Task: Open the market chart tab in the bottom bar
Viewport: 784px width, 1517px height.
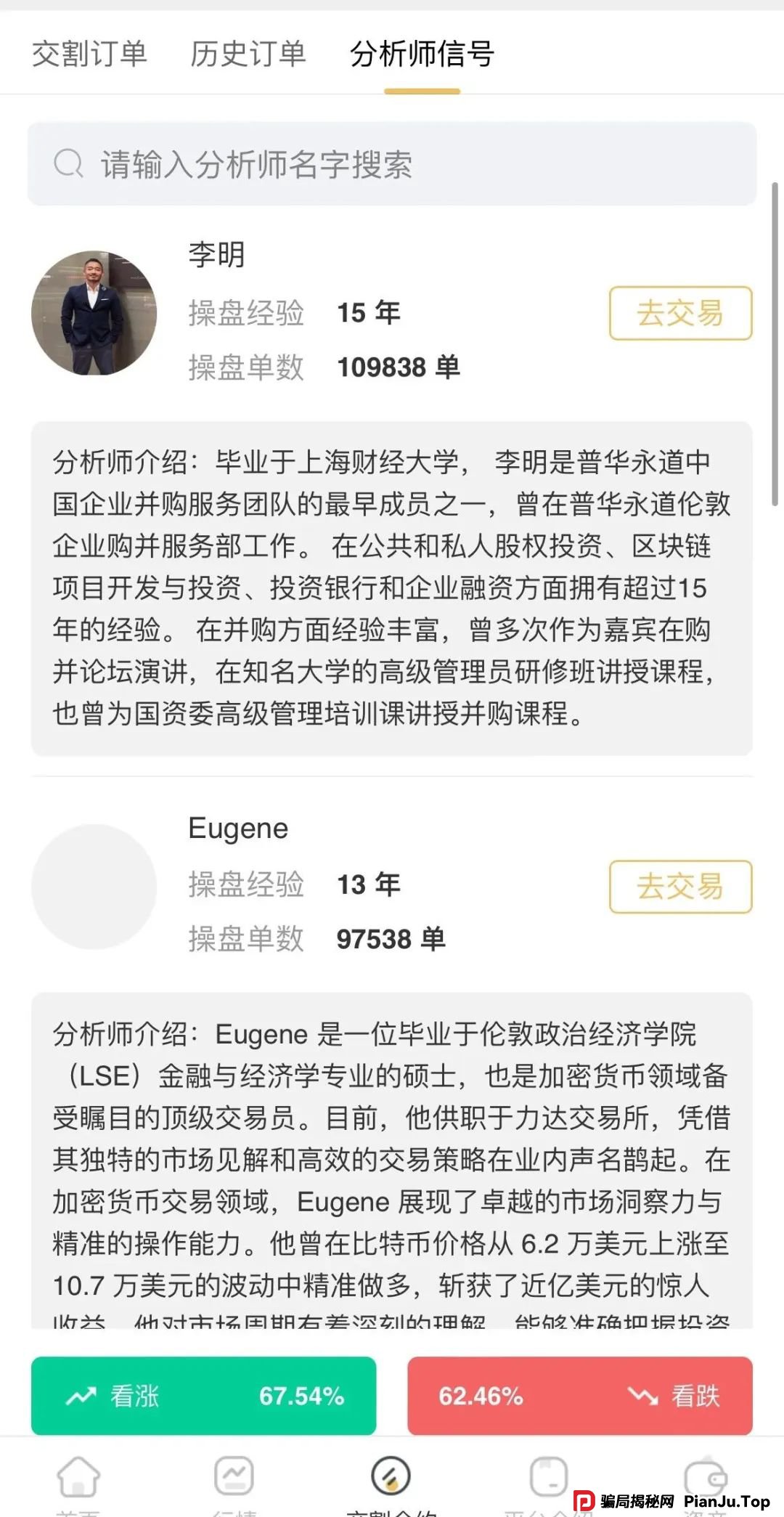Action: click(234, 1481)
